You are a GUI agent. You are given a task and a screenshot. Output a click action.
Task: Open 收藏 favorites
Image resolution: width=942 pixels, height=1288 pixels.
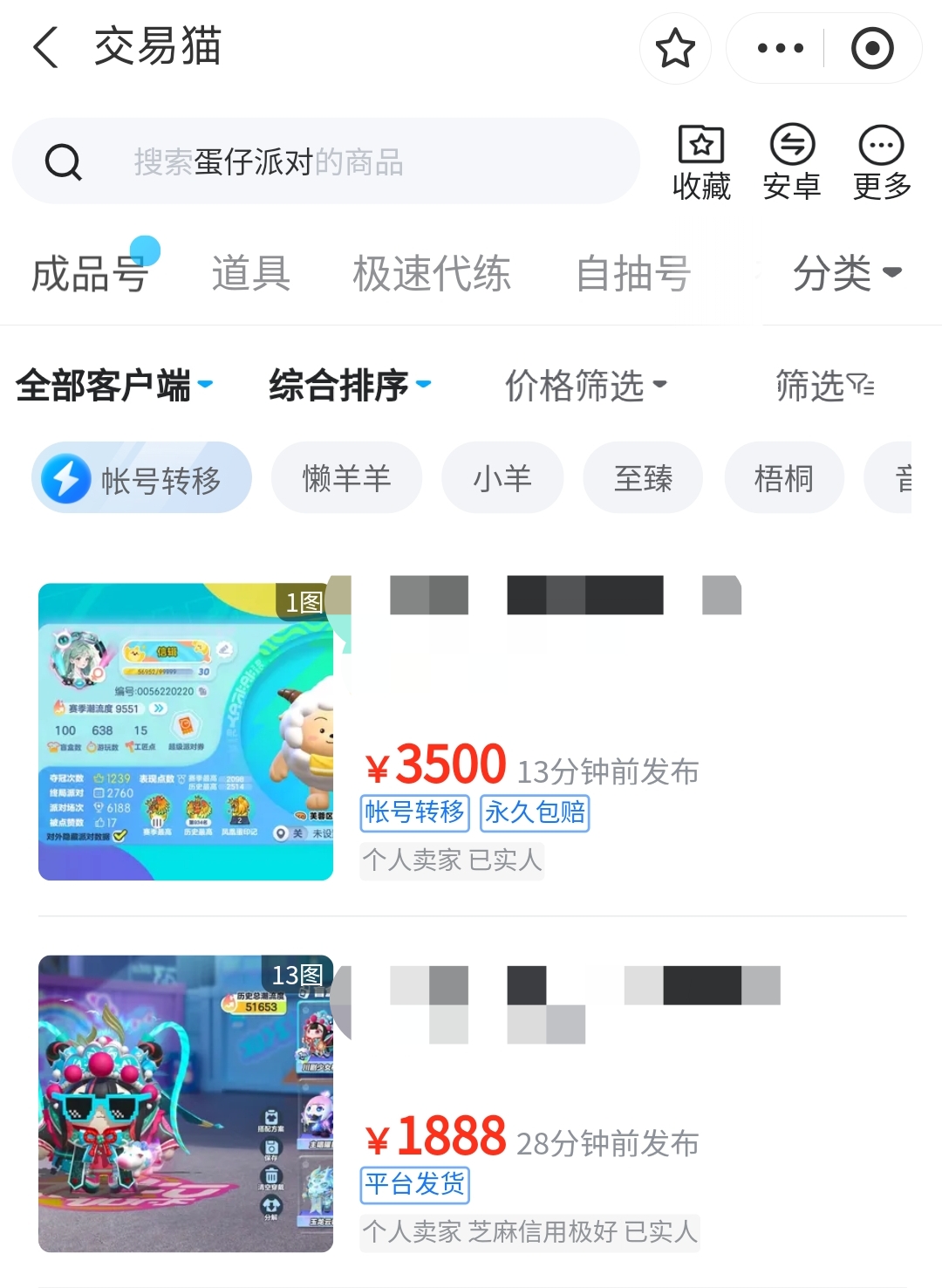coord(701,163)
